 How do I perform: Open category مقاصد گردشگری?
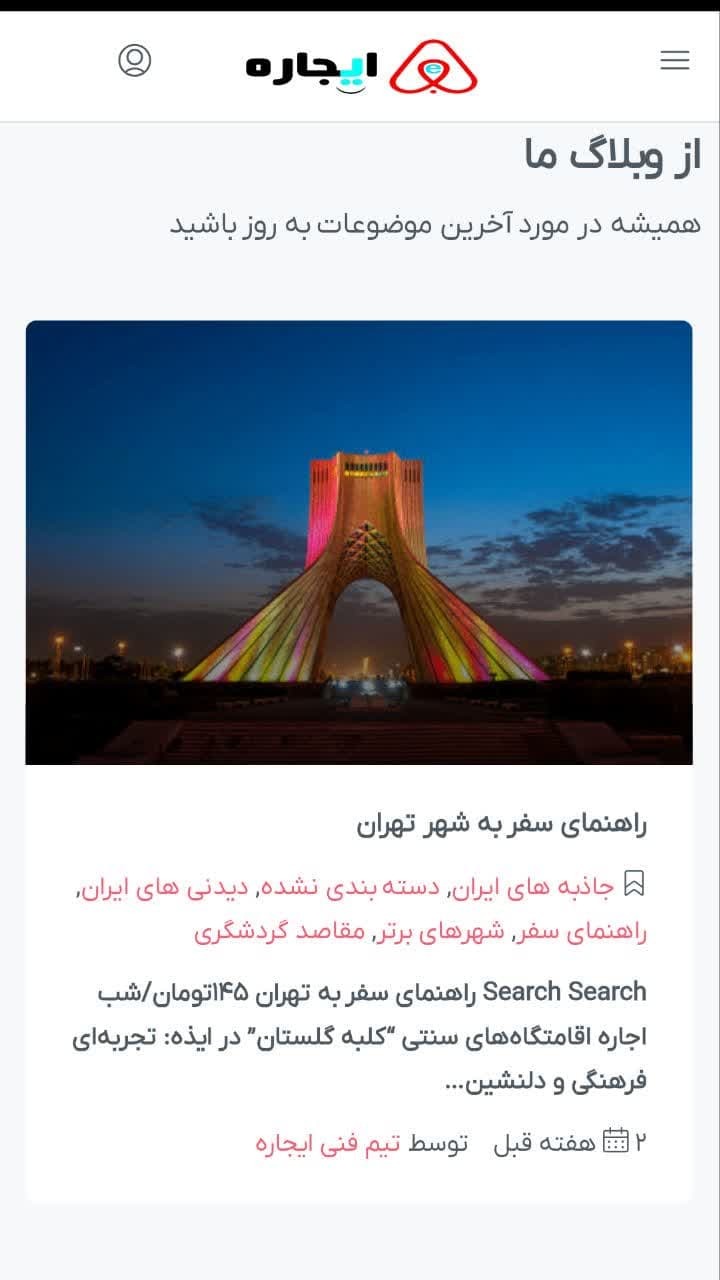[279, 933]
